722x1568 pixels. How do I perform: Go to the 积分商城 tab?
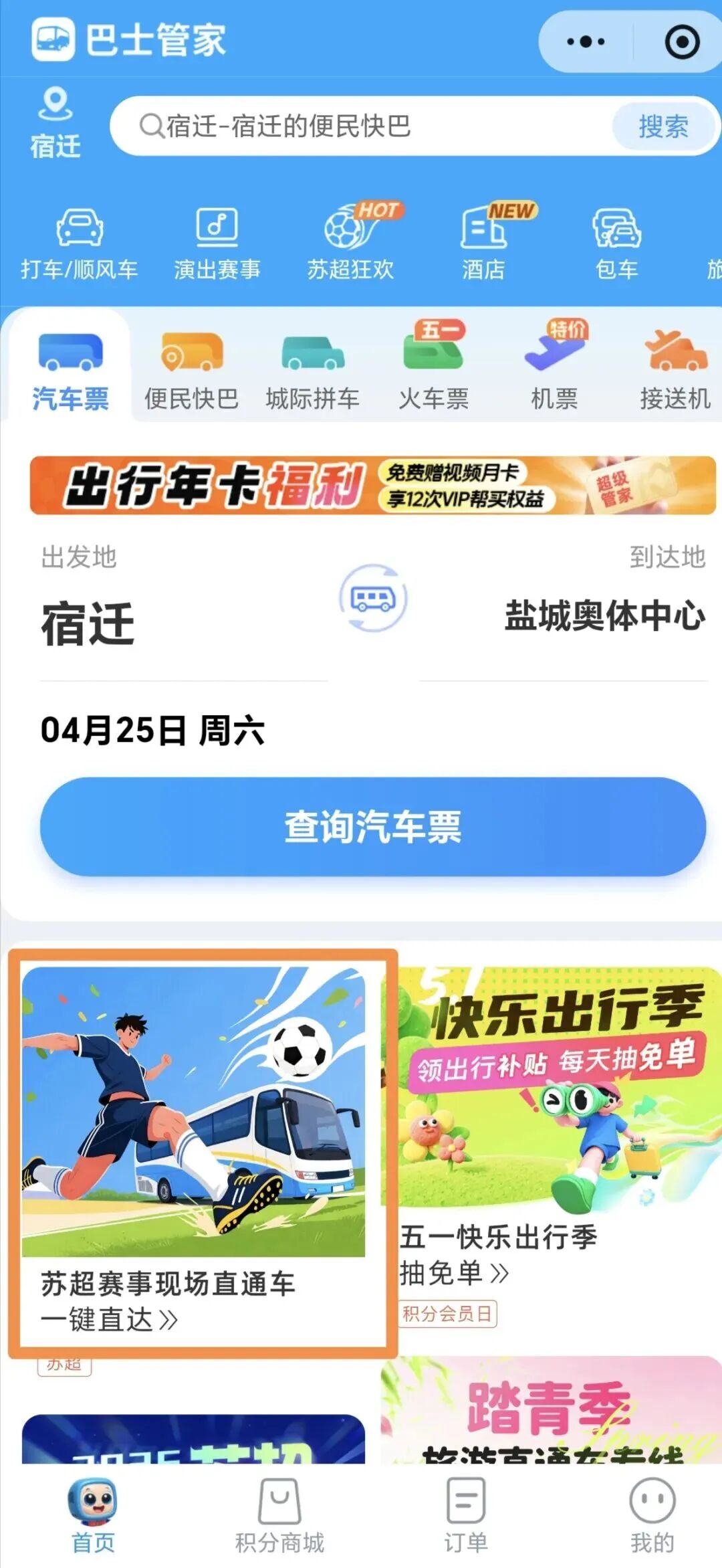point(279,1515)
